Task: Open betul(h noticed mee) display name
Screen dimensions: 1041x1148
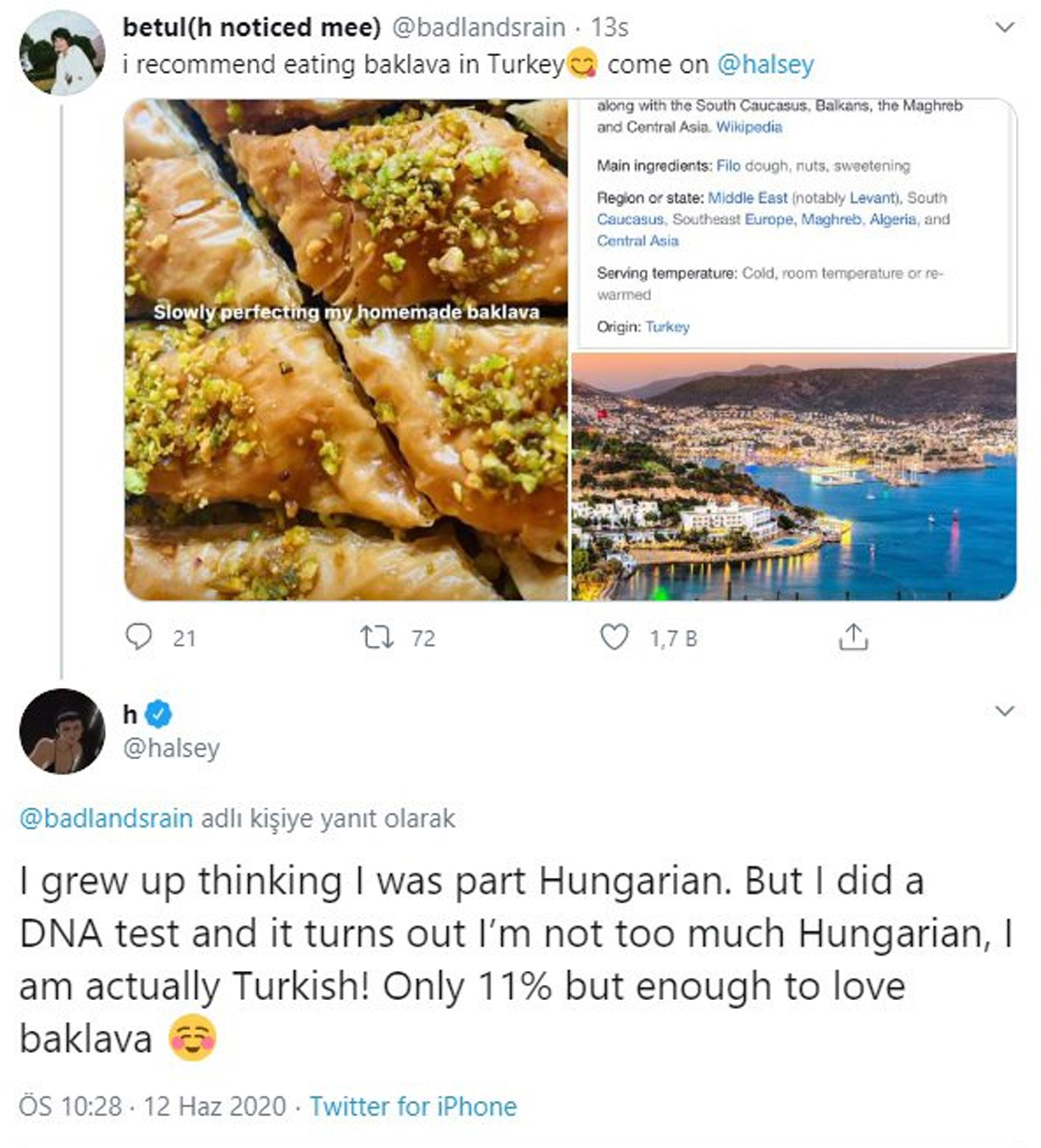Action: (251, 27)
